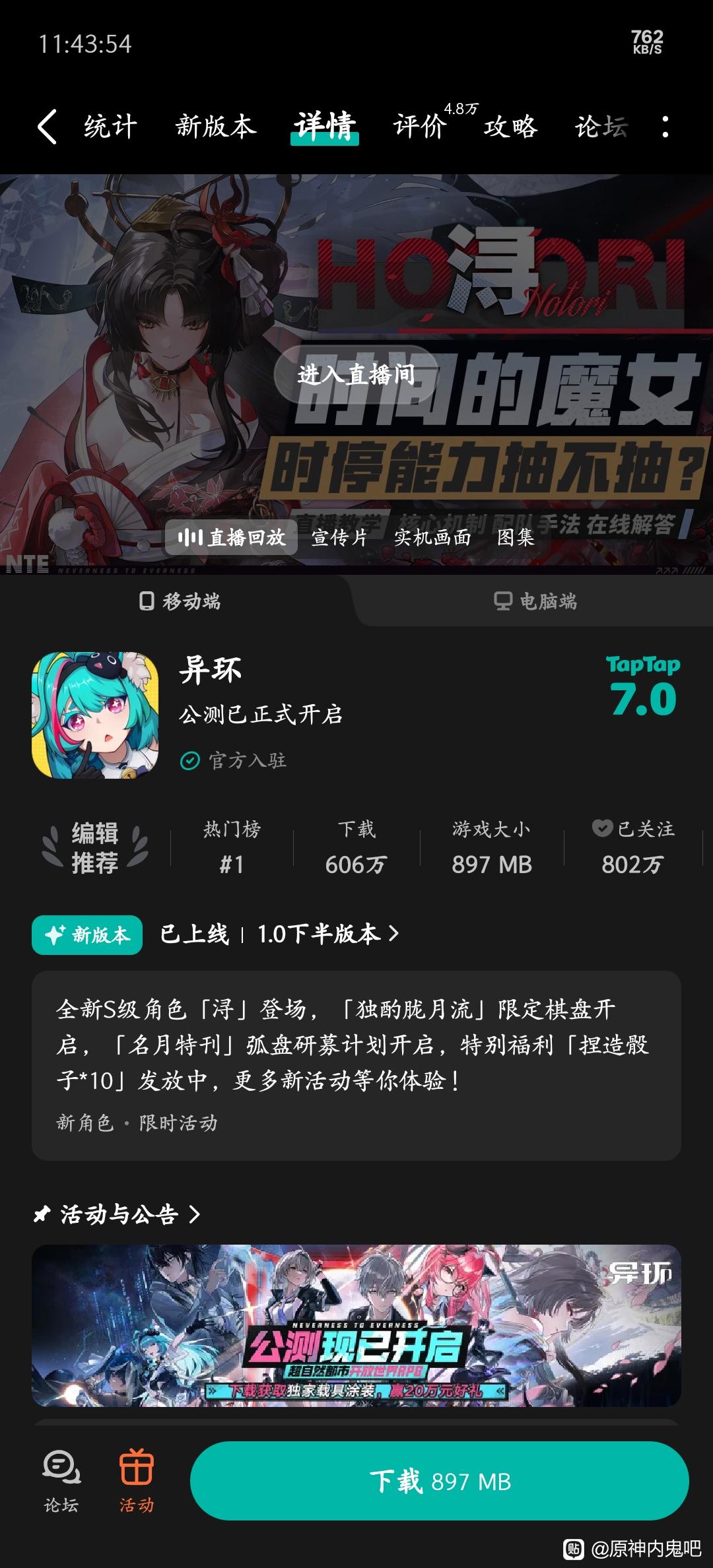Download the game, 897 MB

point(440,1481)
